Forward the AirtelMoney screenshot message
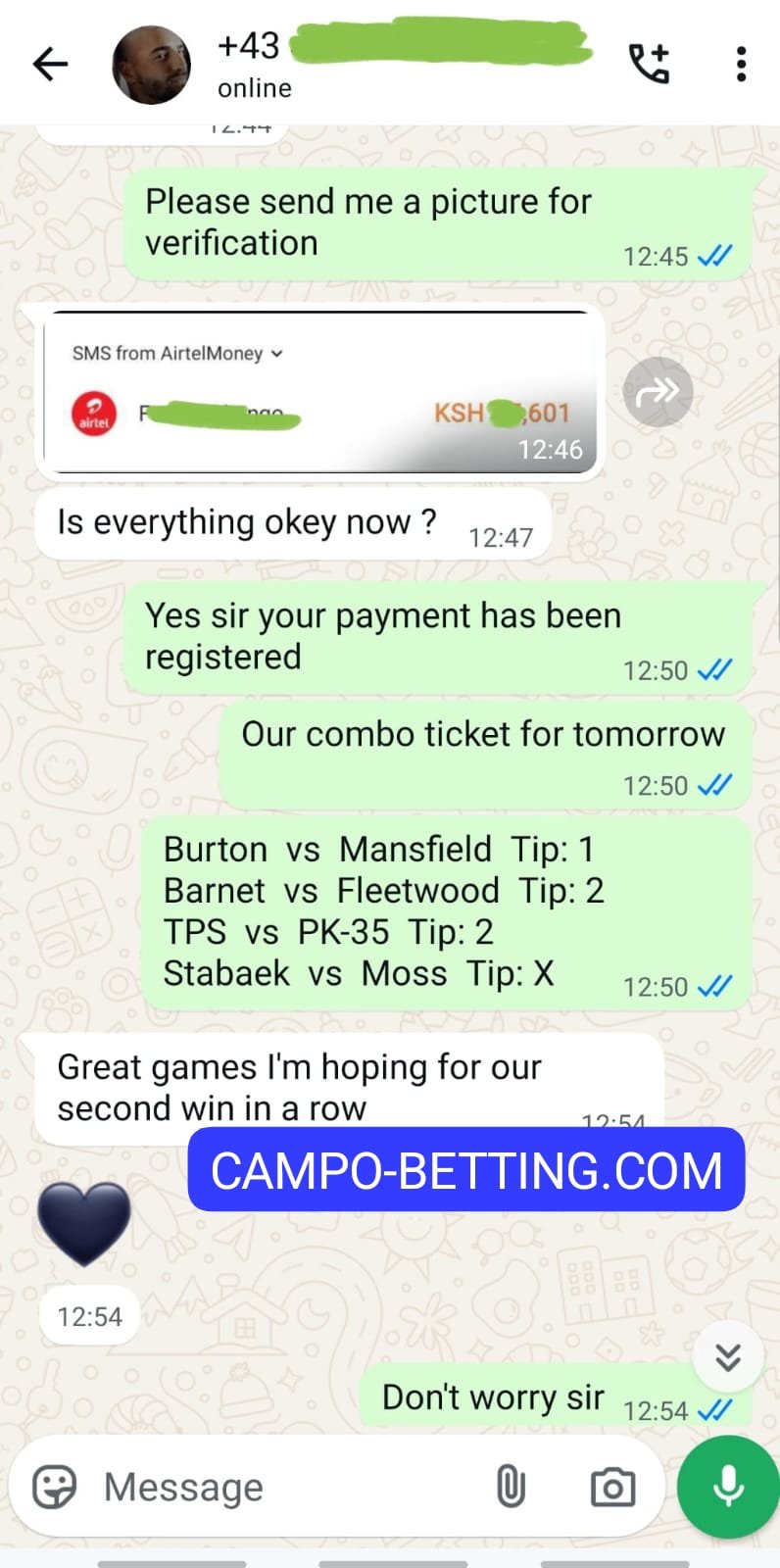780x1568 pixels. tap(658, 392)
